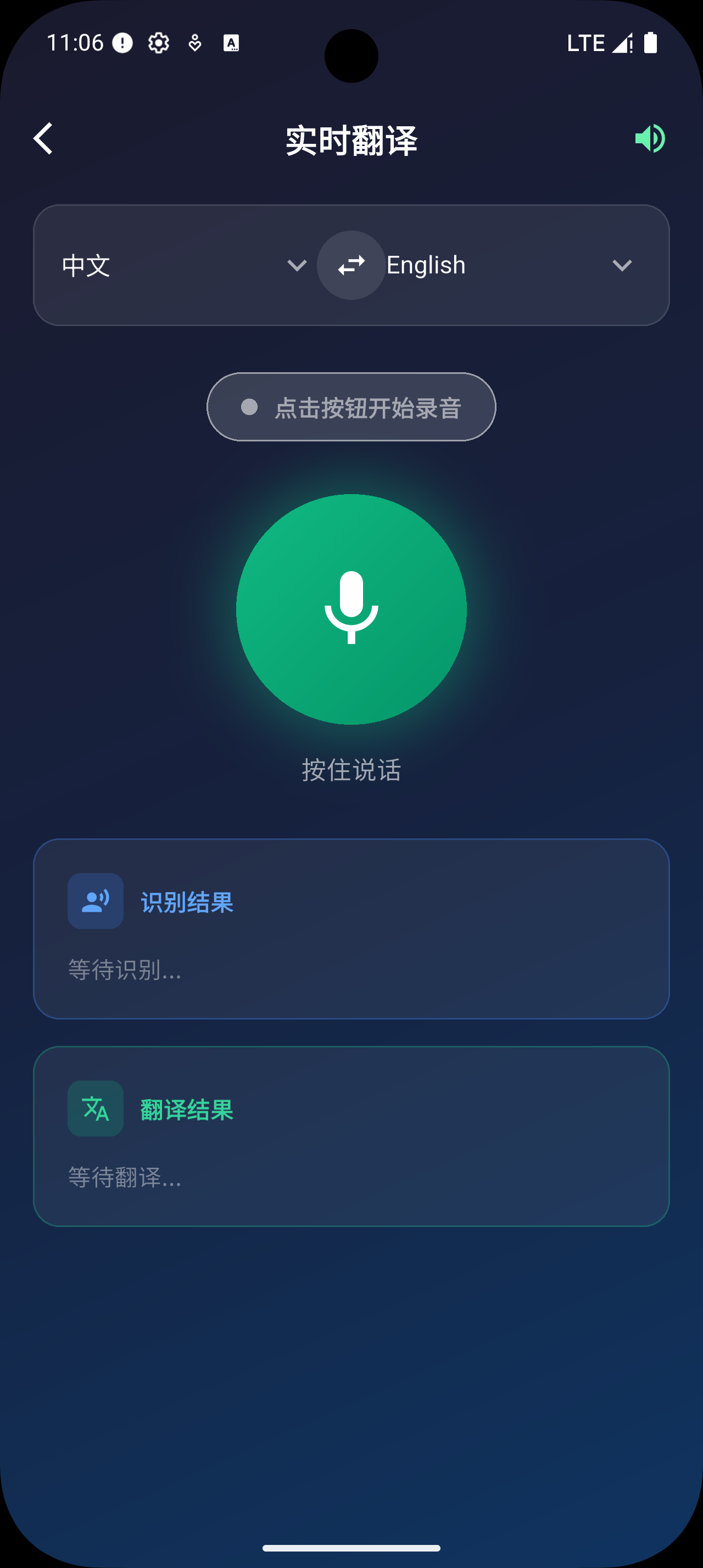This screenshot has height=1568, width=703.
Task: Go back using the back arrow
Action: point(43,139)
